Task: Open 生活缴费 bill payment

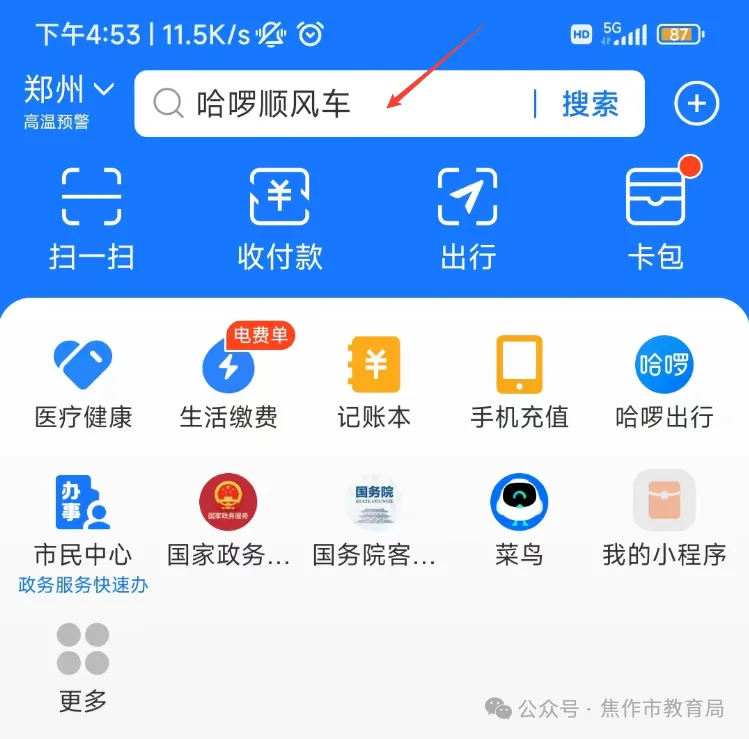Action: click(x=229, y=381)
